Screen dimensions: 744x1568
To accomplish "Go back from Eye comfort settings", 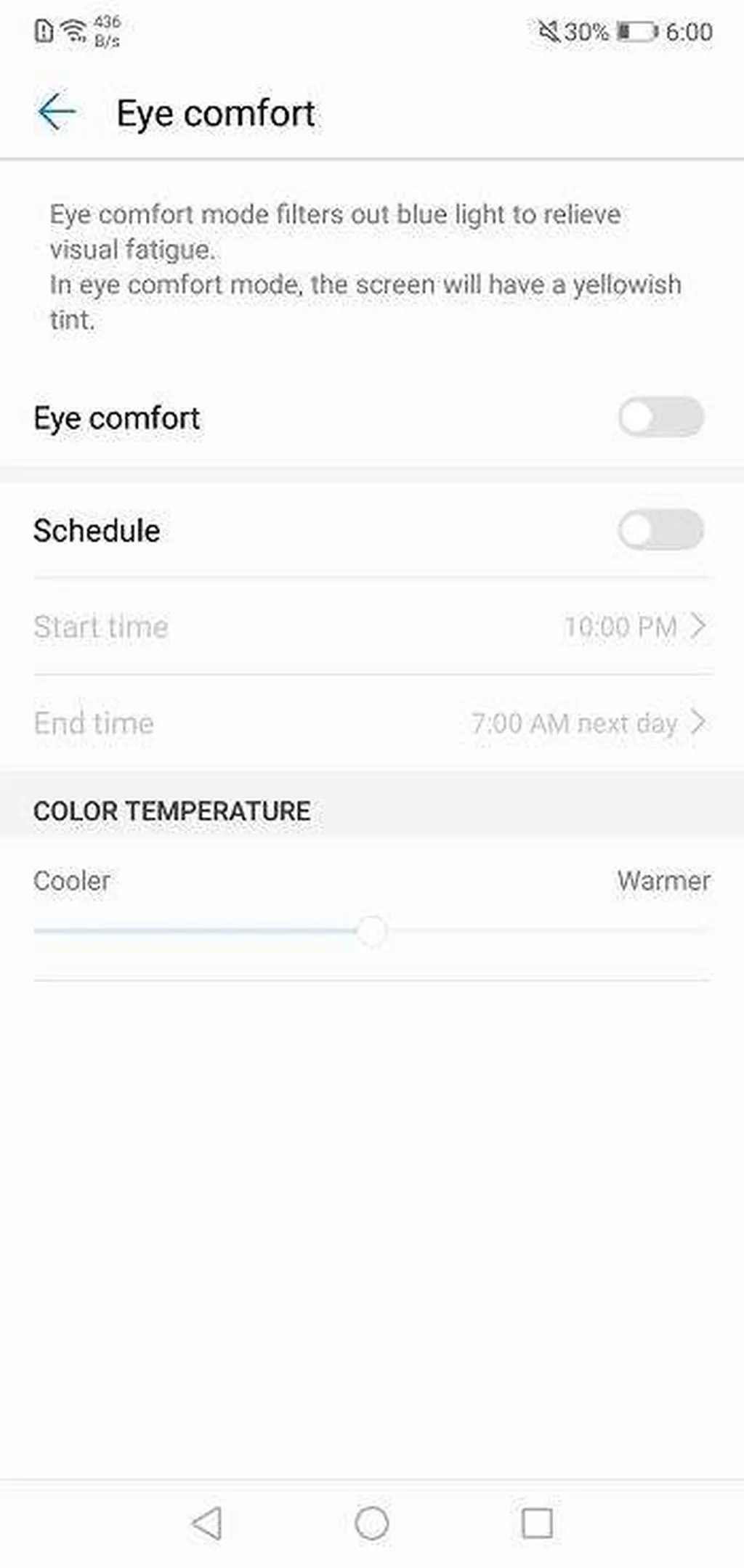I will pyautogui.click(x=57, y=113).
